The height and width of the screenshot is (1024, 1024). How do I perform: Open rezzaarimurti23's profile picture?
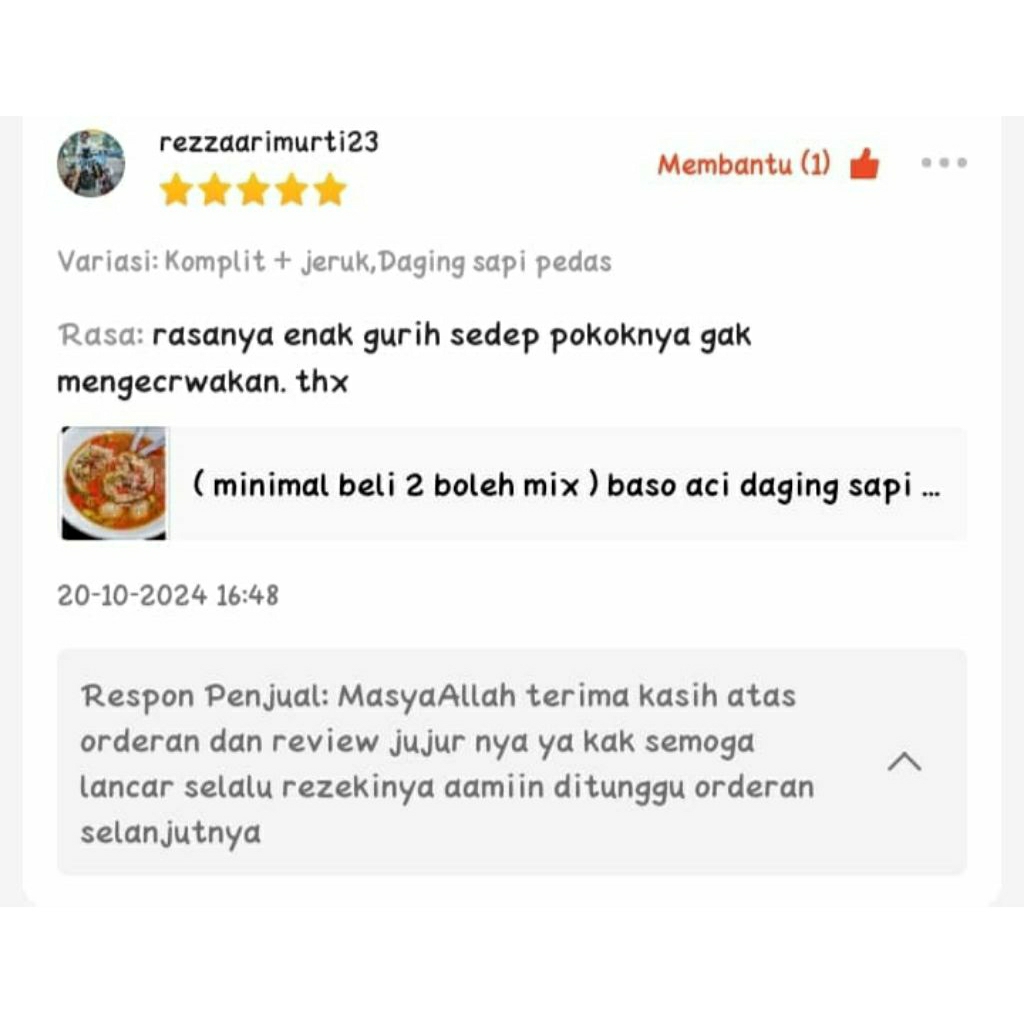click(x=91, y=164)
